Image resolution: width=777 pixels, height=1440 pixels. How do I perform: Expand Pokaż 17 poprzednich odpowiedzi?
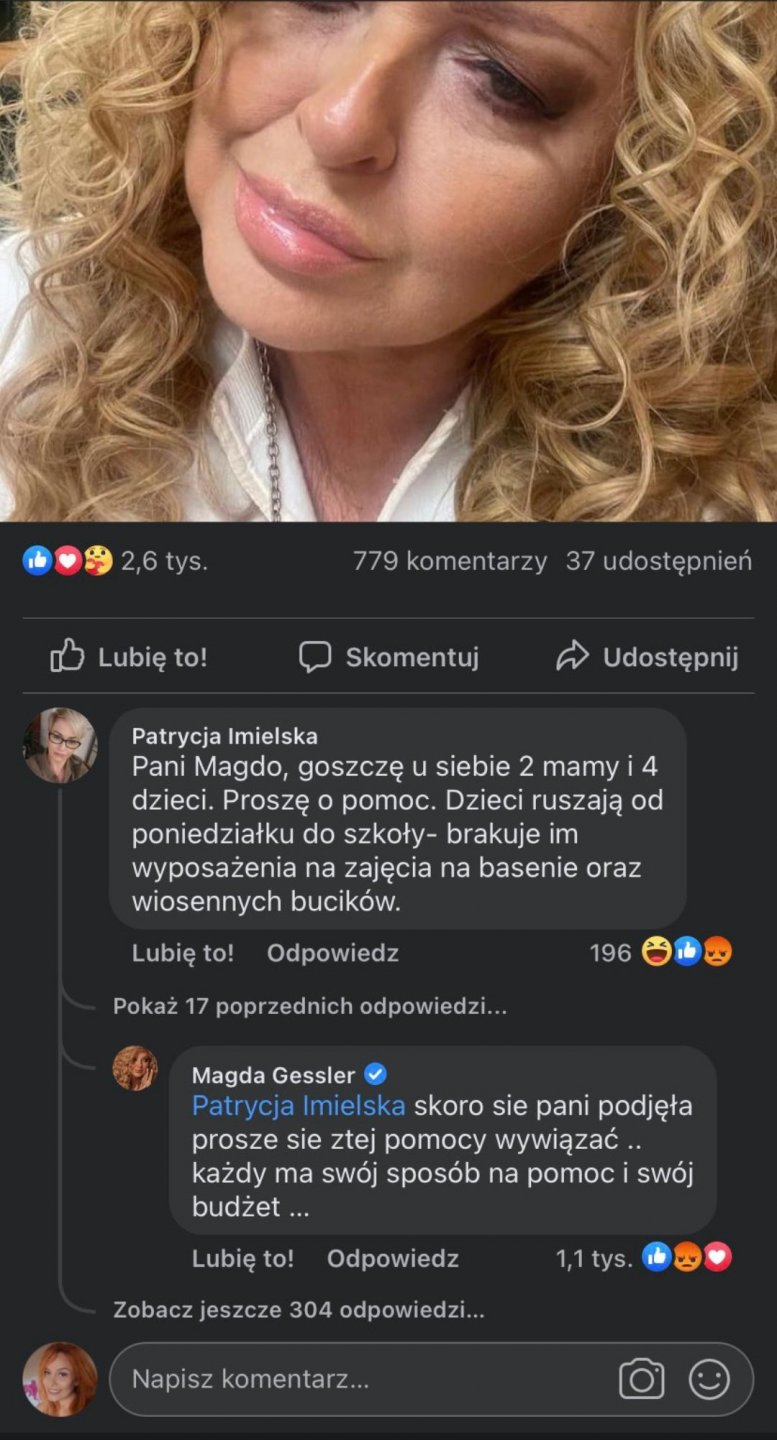pos(310,1006)
